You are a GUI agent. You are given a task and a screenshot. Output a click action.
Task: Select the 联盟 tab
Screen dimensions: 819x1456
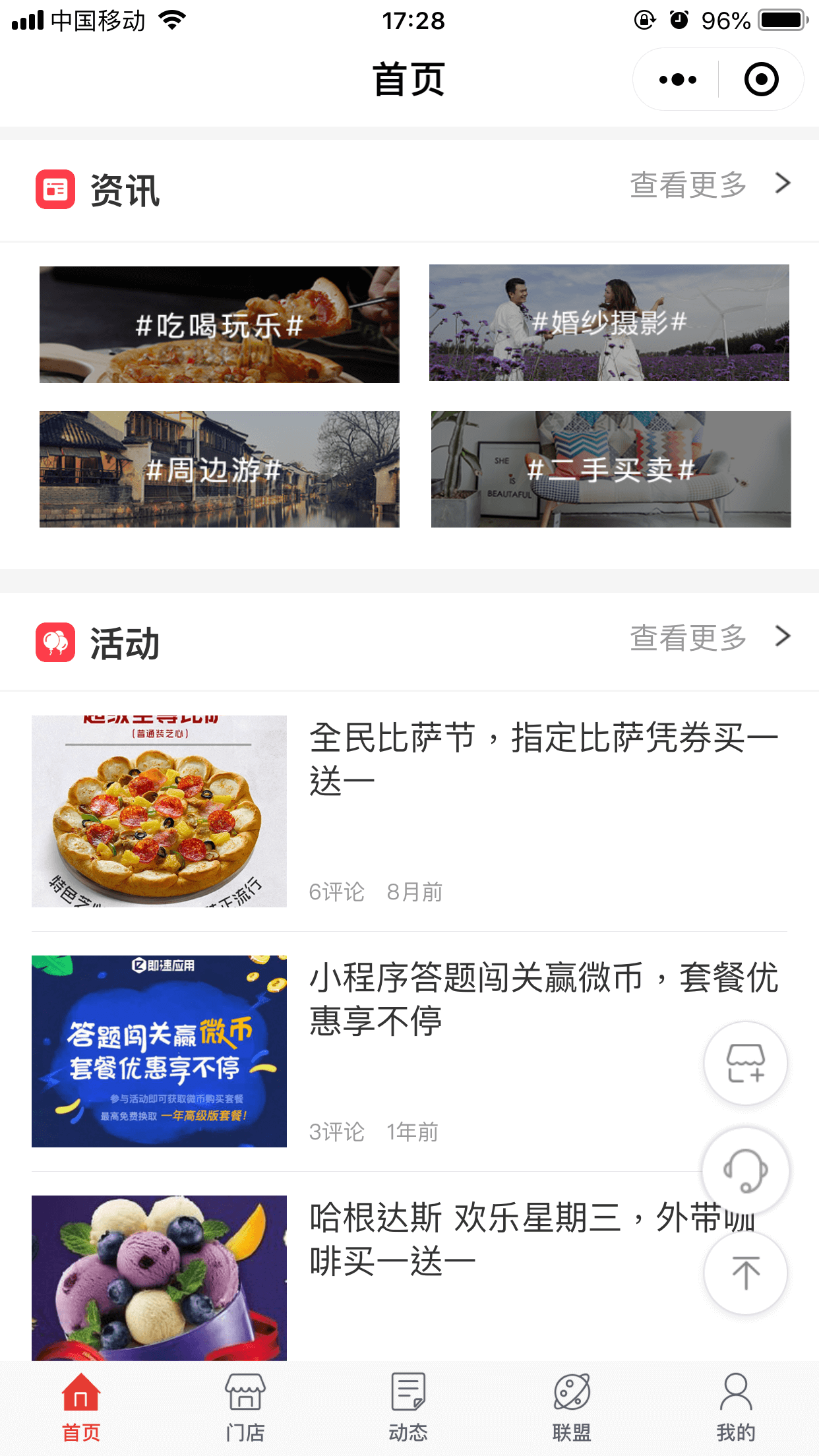point(572,1407)
